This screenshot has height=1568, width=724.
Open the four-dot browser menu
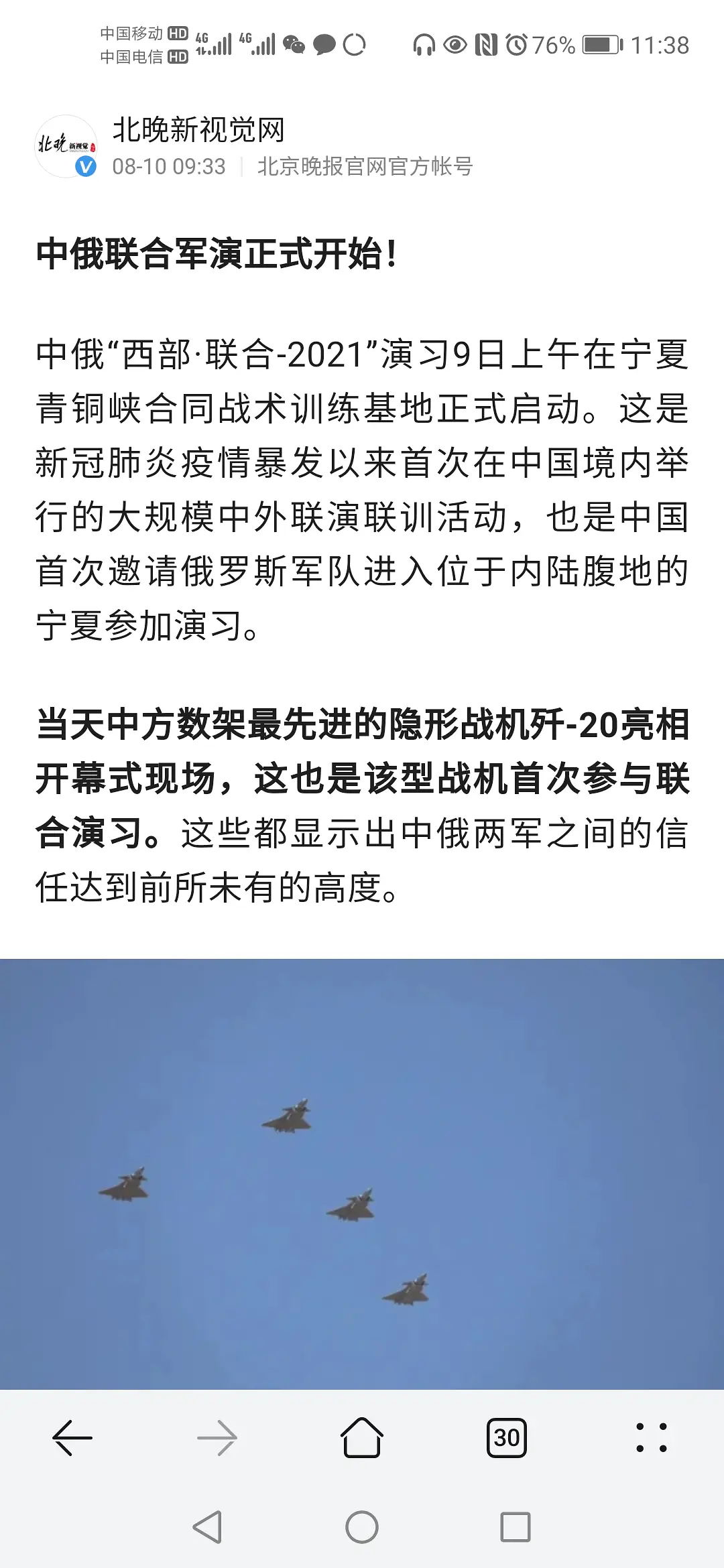coord(651,1438)
